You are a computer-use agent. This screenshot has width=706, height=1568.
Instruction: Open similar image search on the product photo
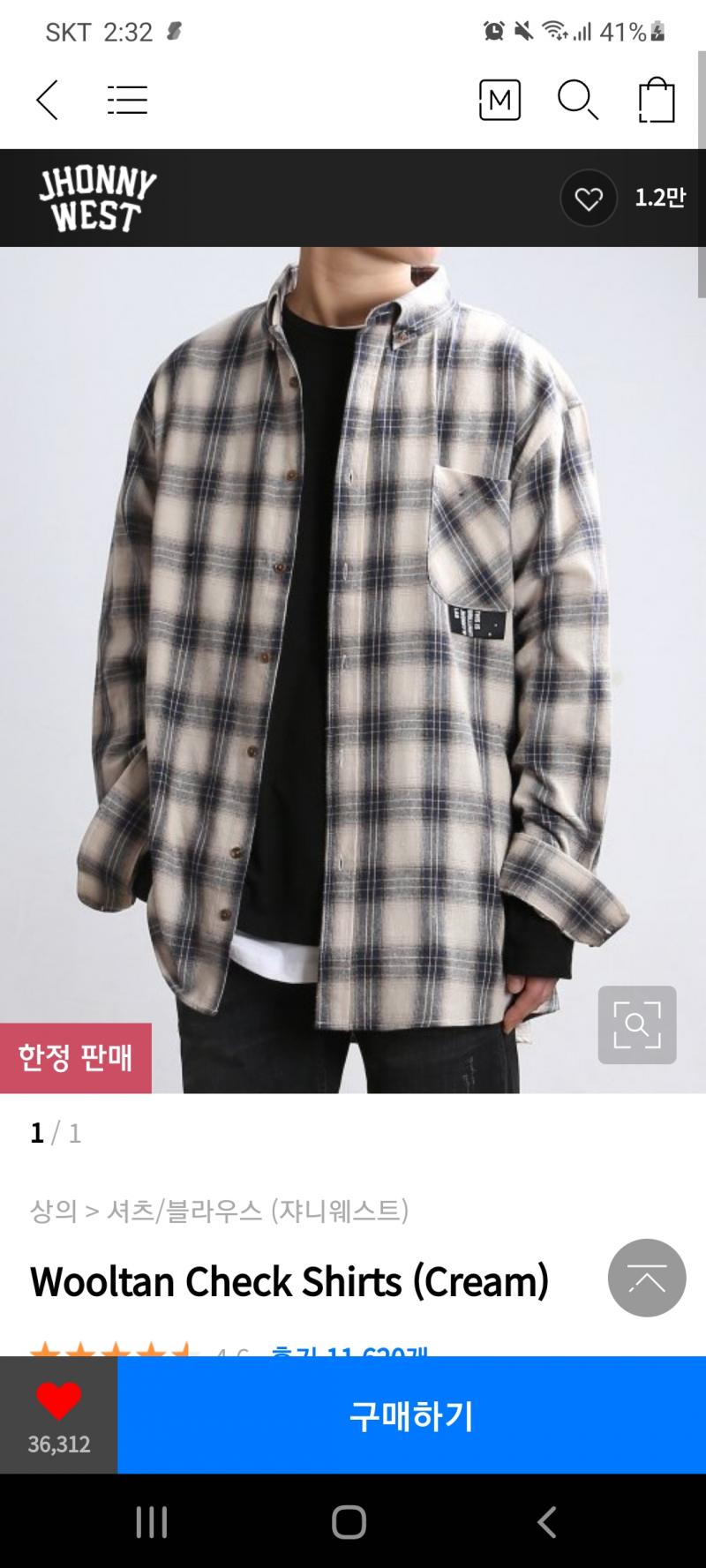click(637, 1024)
